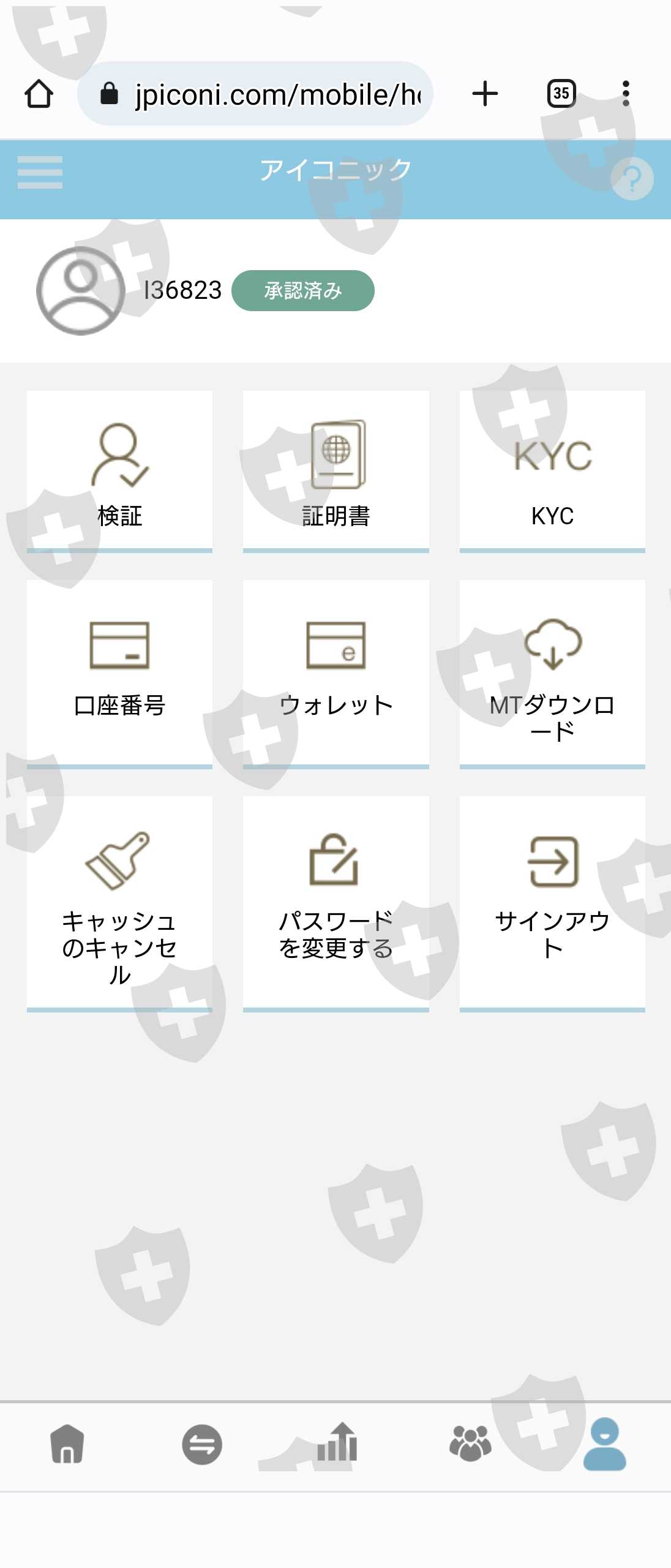Switch to the group people tab
Screen dimensions: 671x1568
coord(470,1444)
